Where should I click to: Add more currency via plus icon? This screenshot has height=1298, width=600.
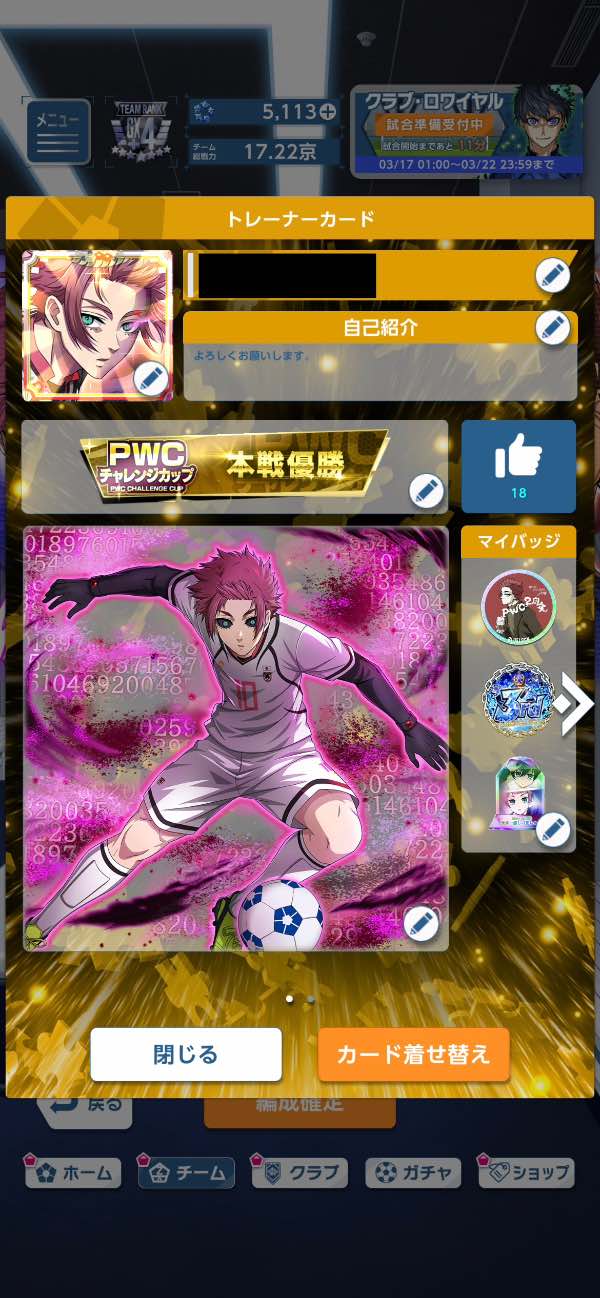point(327,112)
